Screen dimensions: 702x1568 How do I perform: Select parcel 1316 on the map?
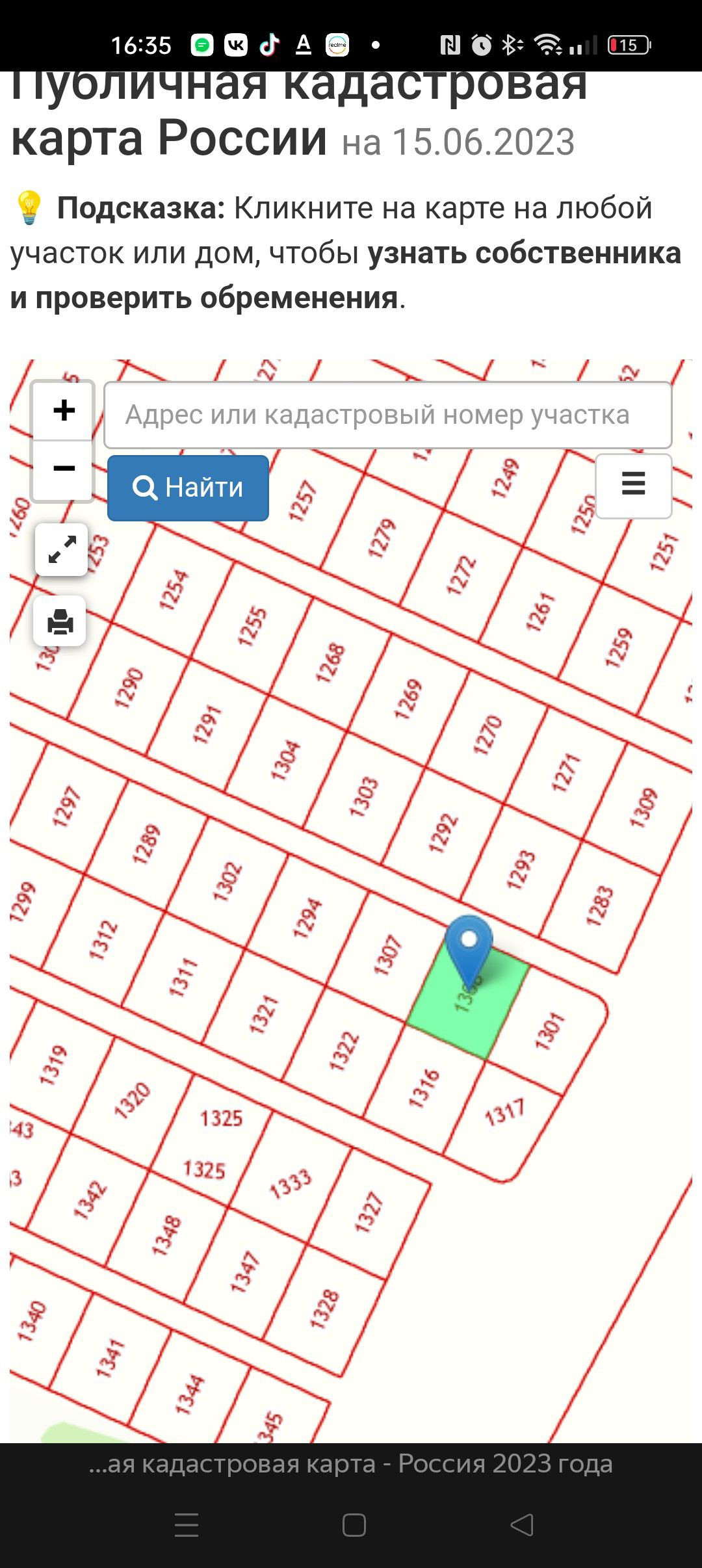(x=424, y=1087)
